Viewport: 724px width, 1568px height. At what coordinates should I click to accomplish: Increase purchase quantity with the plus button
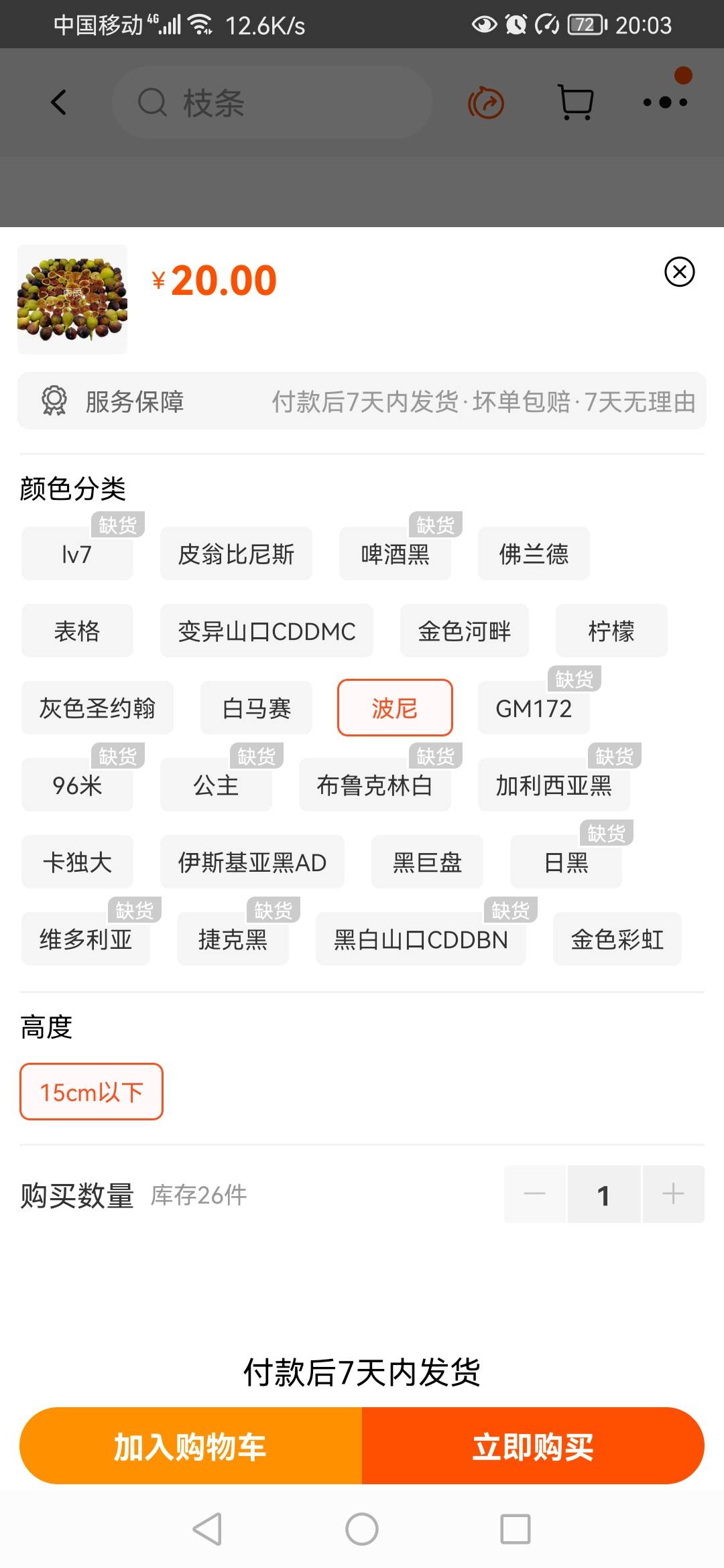click(x=673, y=1194)
